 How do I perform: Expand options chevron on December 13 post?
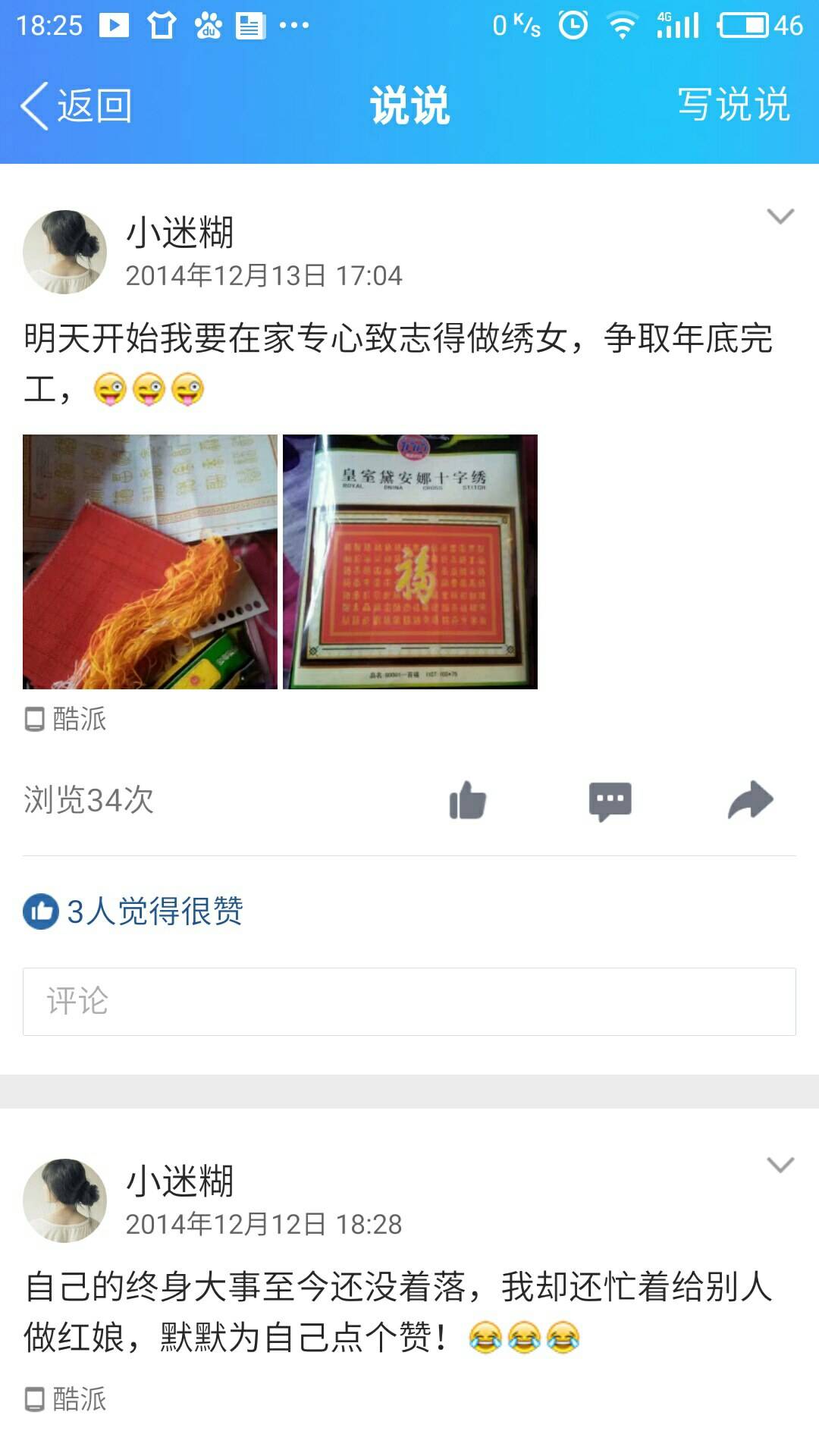pyautogui.click(x=780, y=217)
